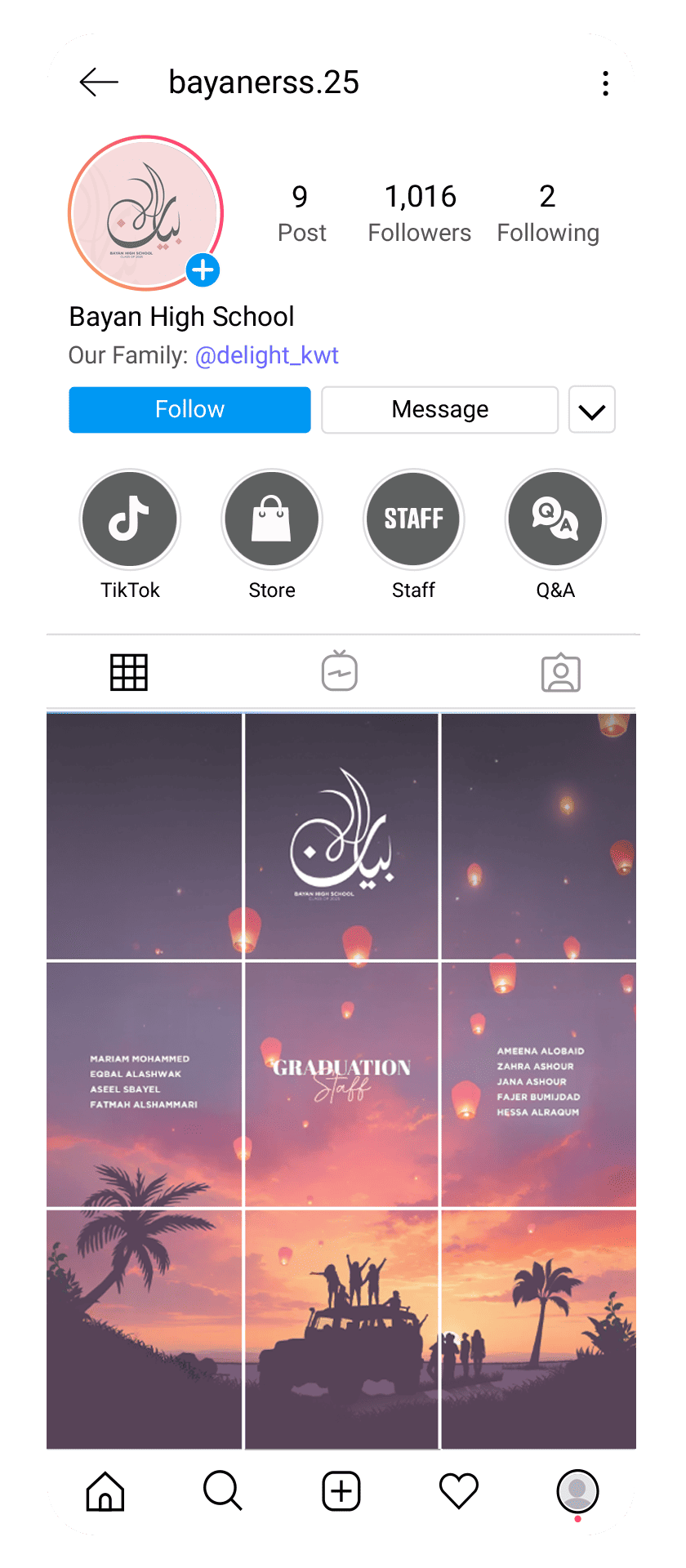Open the TikTok story highlight
Viewport: 686px width, 1568px height.
coord(130,519)
